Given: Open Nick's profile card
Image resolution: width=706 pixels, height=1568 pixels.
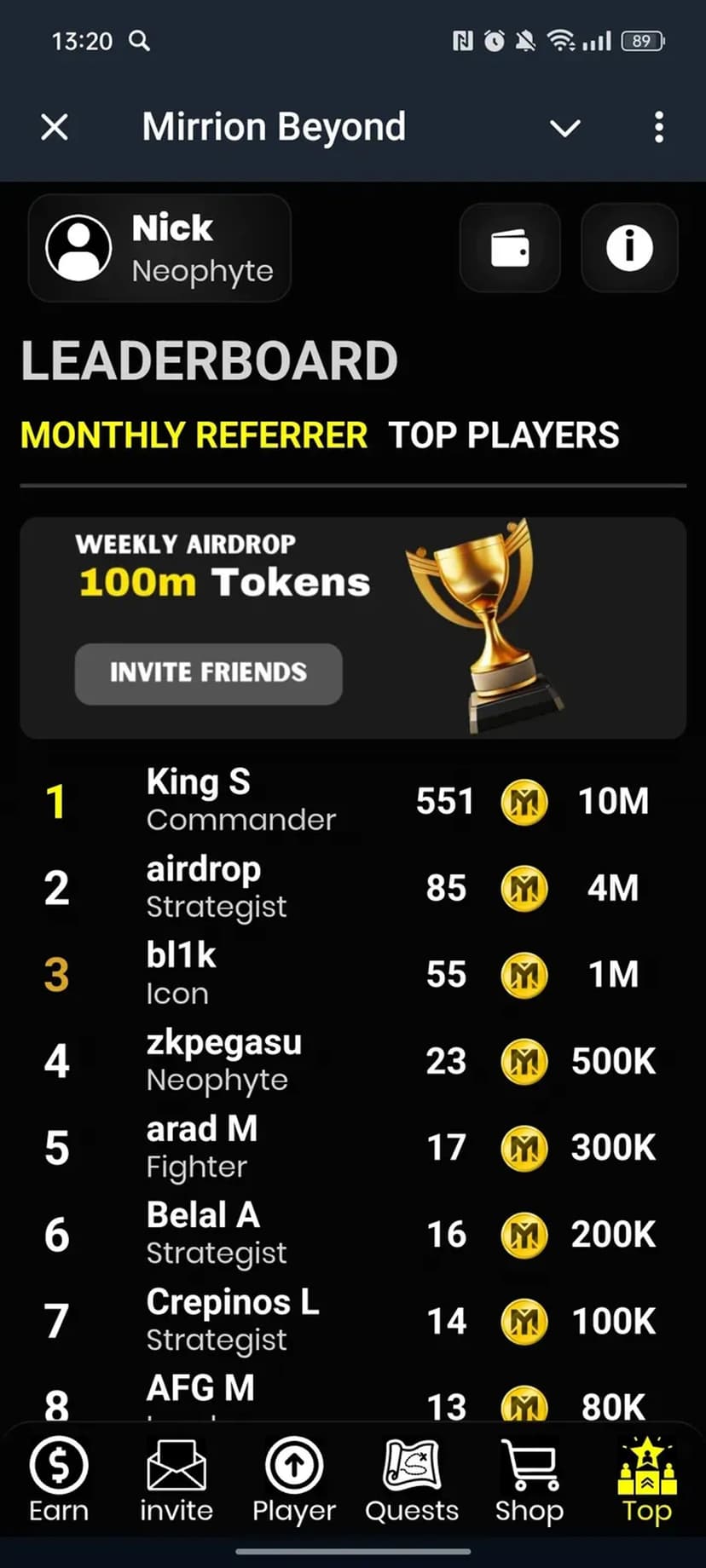Looking at the screenshot, I should point(159,248).
